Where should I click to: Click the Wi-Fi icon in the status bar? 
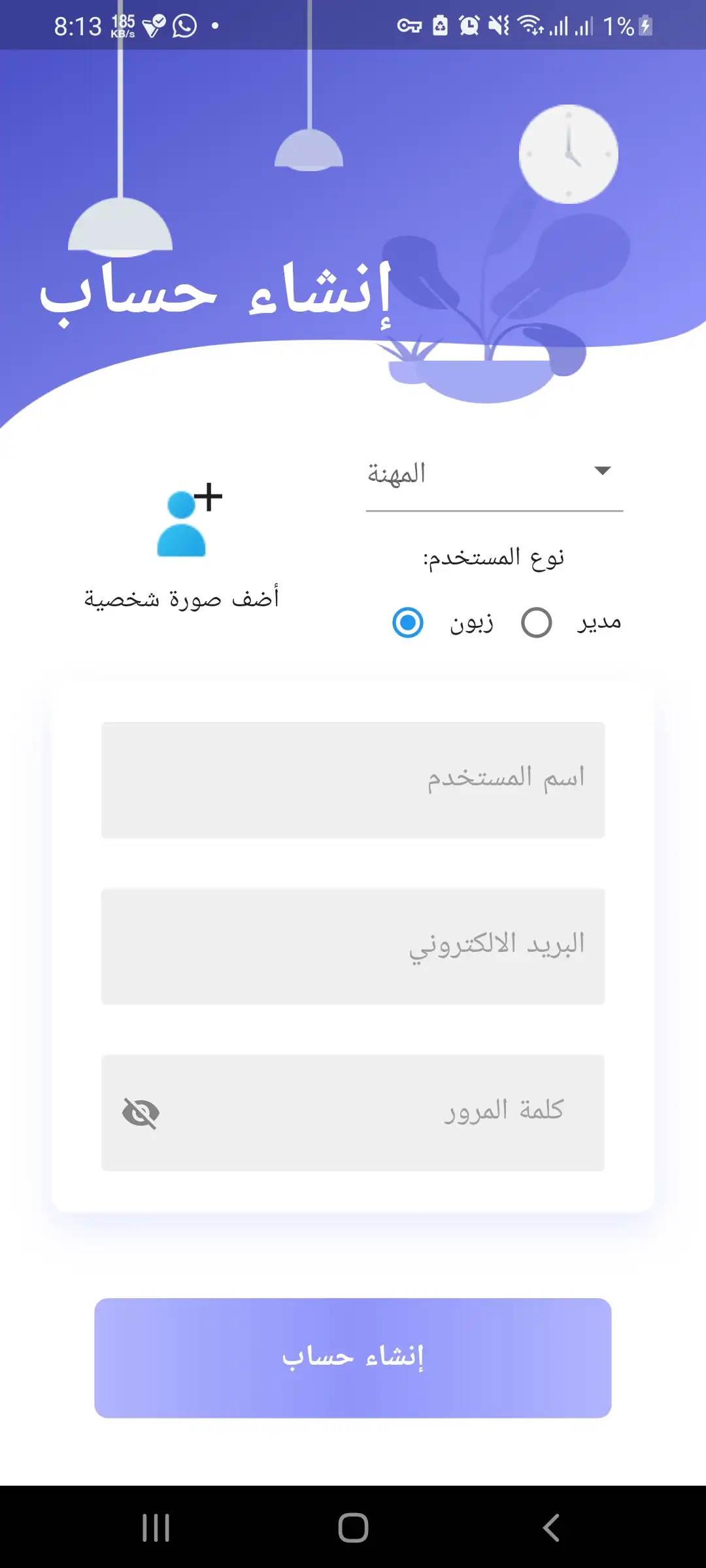tap(529, 24)
